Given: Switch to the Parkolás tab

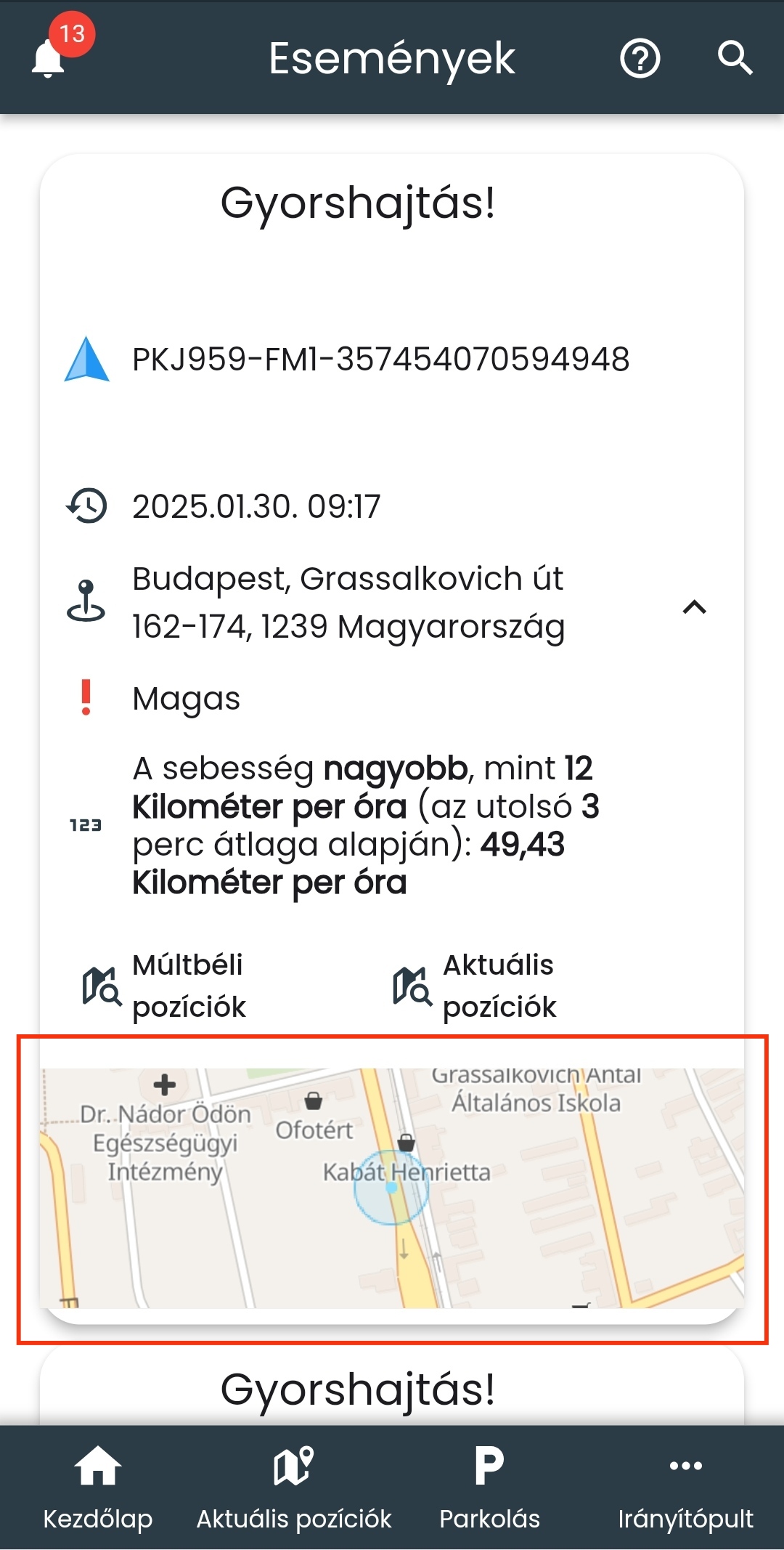Looking at the screenshot, I should tap(490, 1485).
